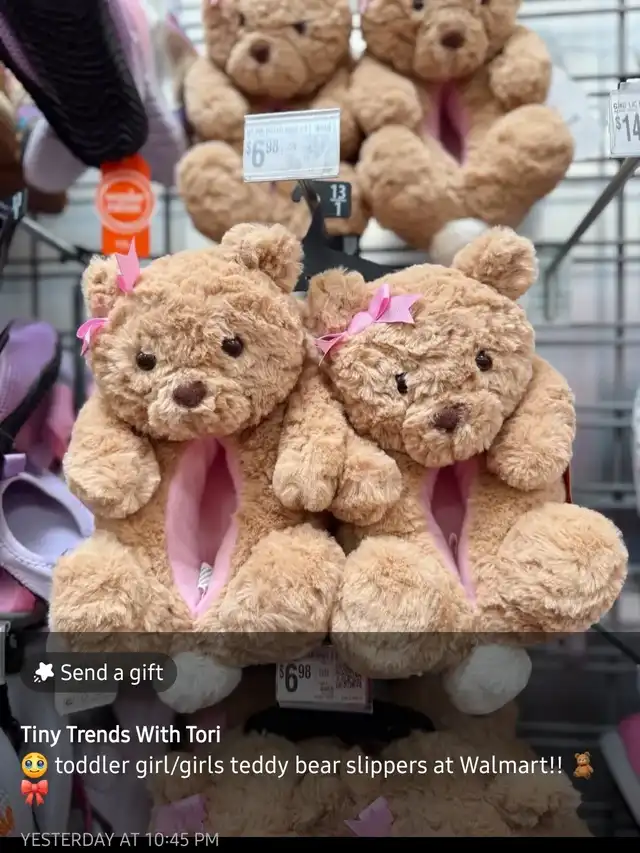
Task: Open Tiny Trends With Tori's page
Action: click(x=121, y=734)
